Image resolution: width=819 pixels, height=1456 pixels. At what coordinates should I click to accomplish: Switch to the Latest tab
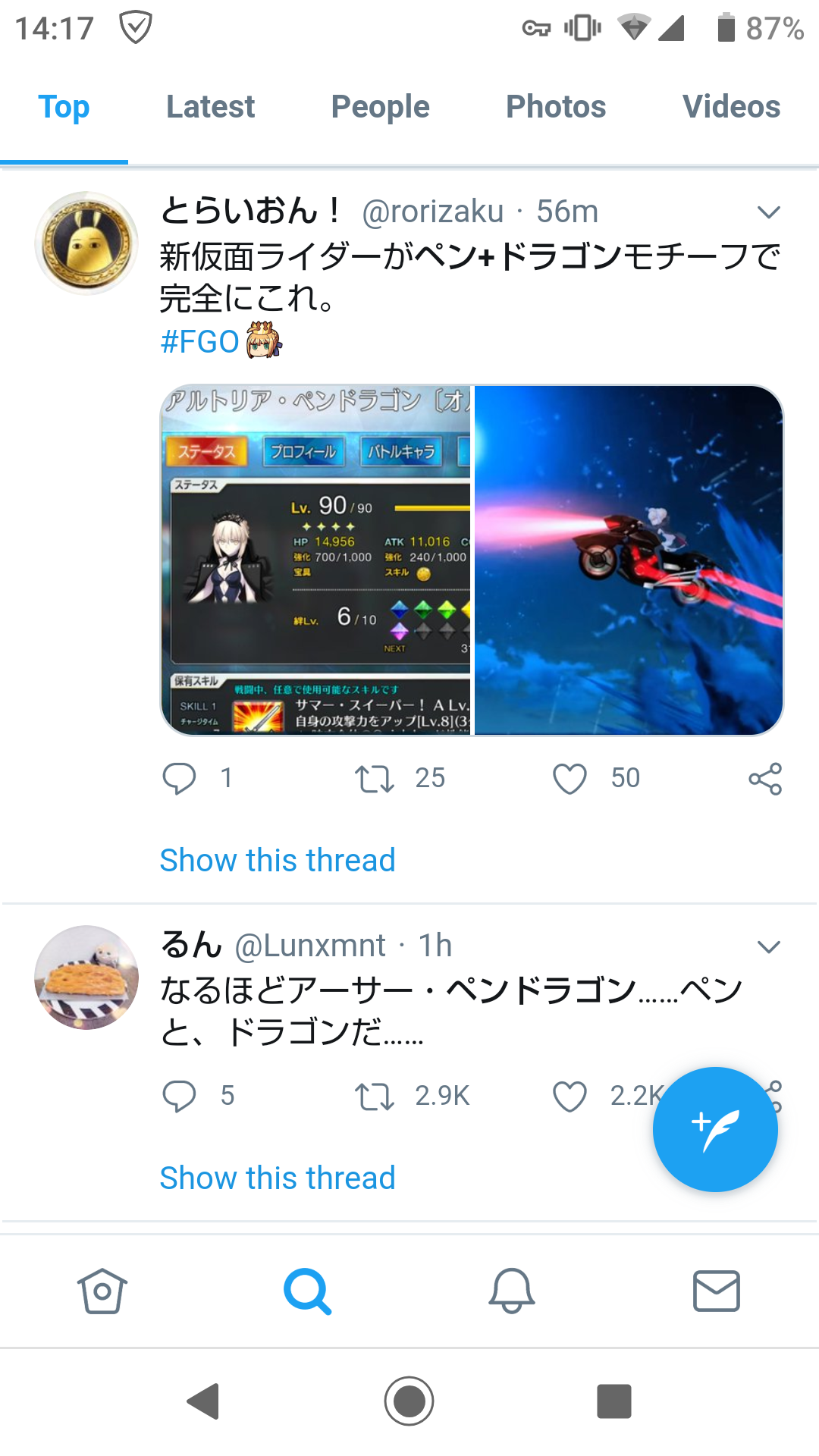pyautogui.click(x=210, y=107)
